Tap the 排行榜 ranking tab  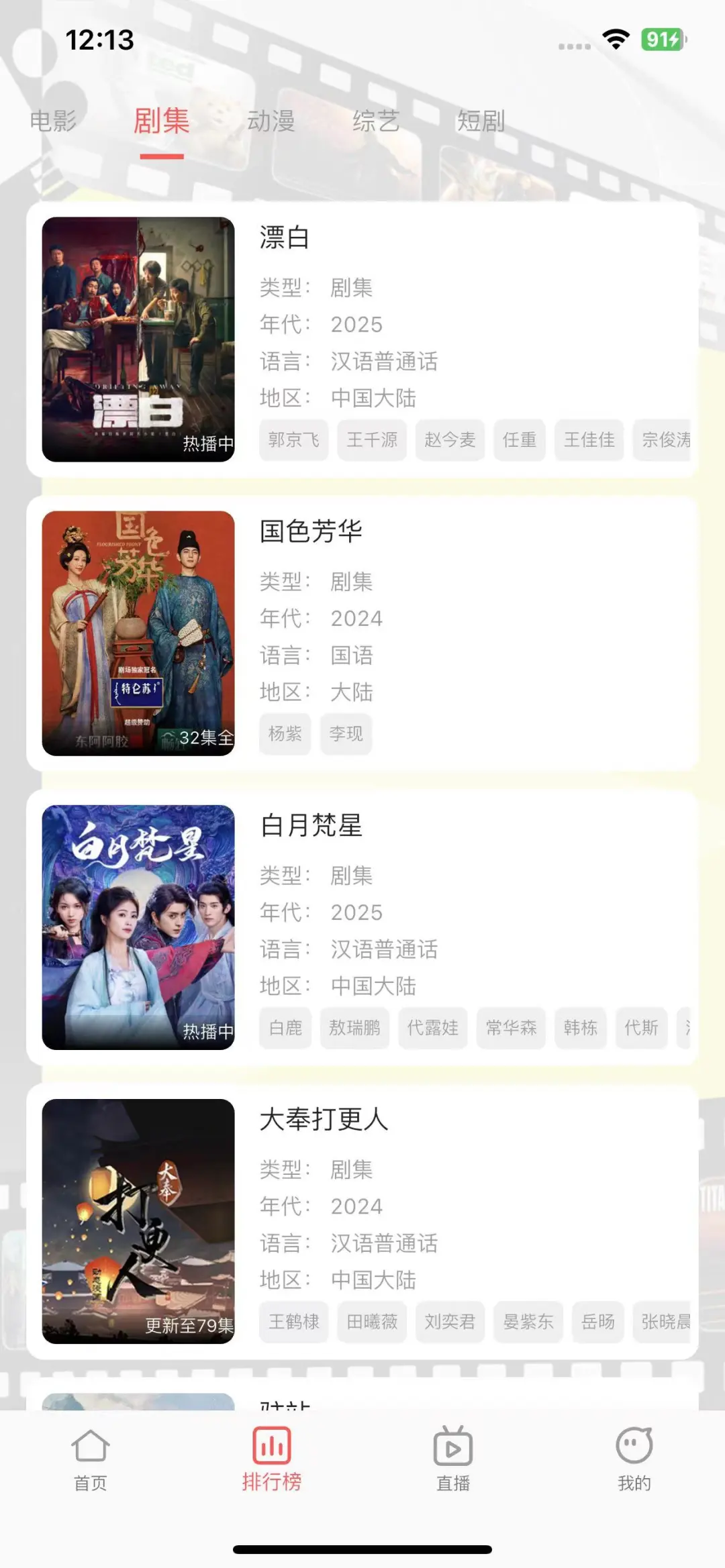[x=272, y=1459]
